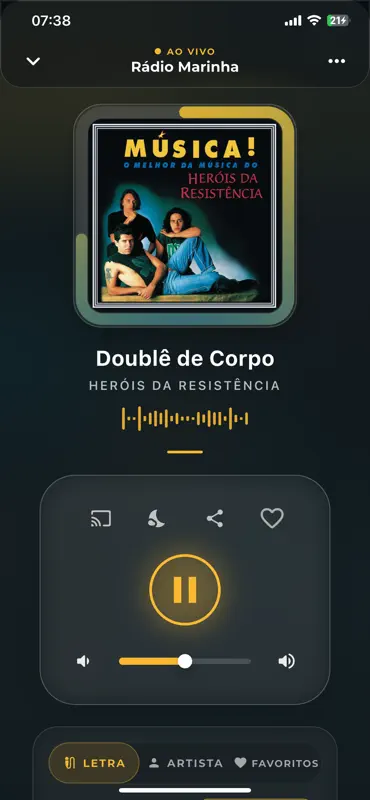Open the sleep timer moon icon
This screenshot has height=800, width=370.
156,519
